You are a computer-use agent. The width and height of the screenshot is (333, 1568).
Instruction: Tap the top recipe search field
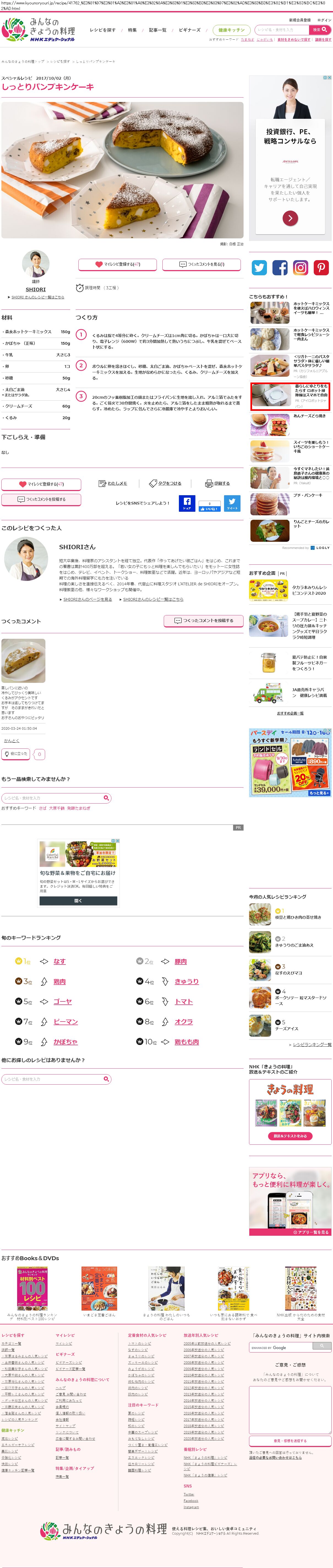(x=281, y=29)
